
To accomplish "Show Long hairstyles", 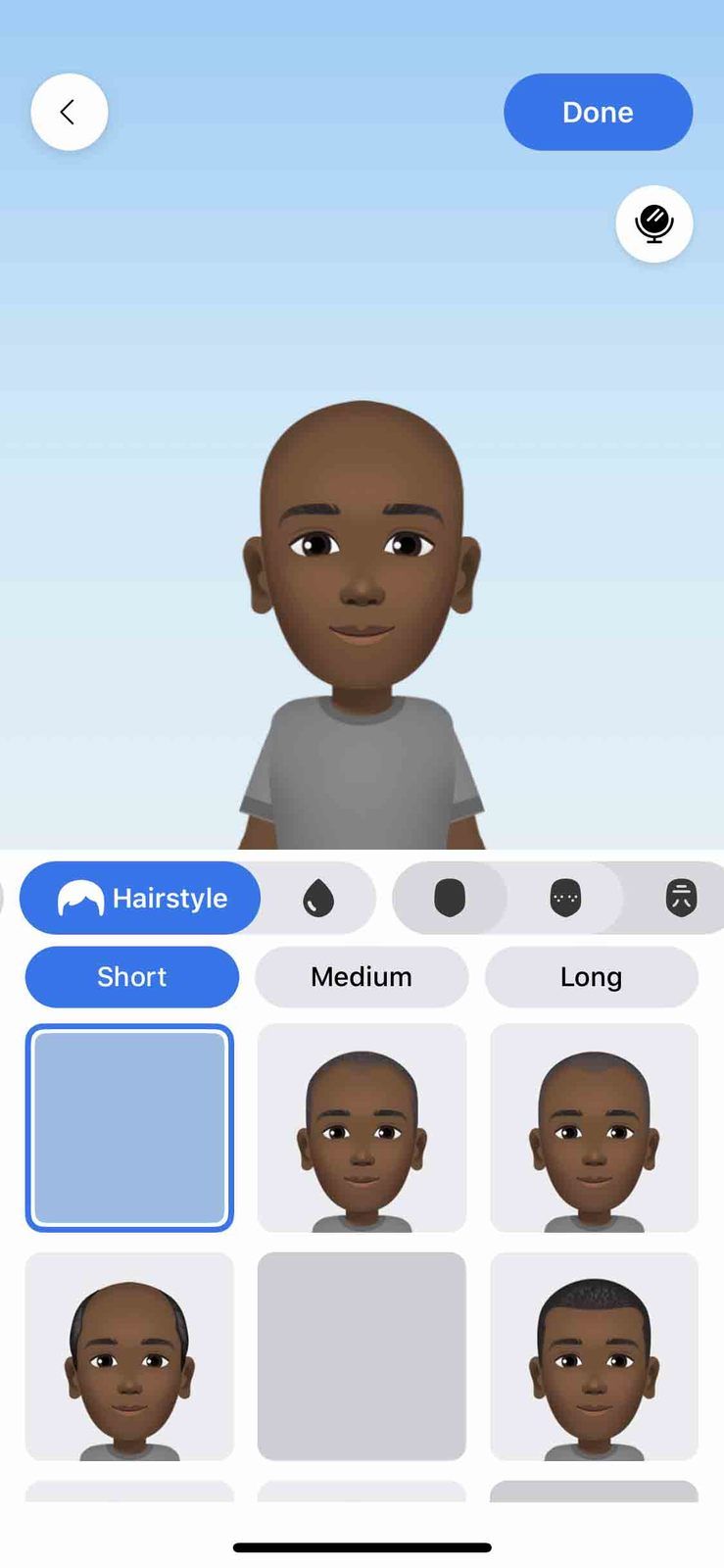I will pos(591,977).
